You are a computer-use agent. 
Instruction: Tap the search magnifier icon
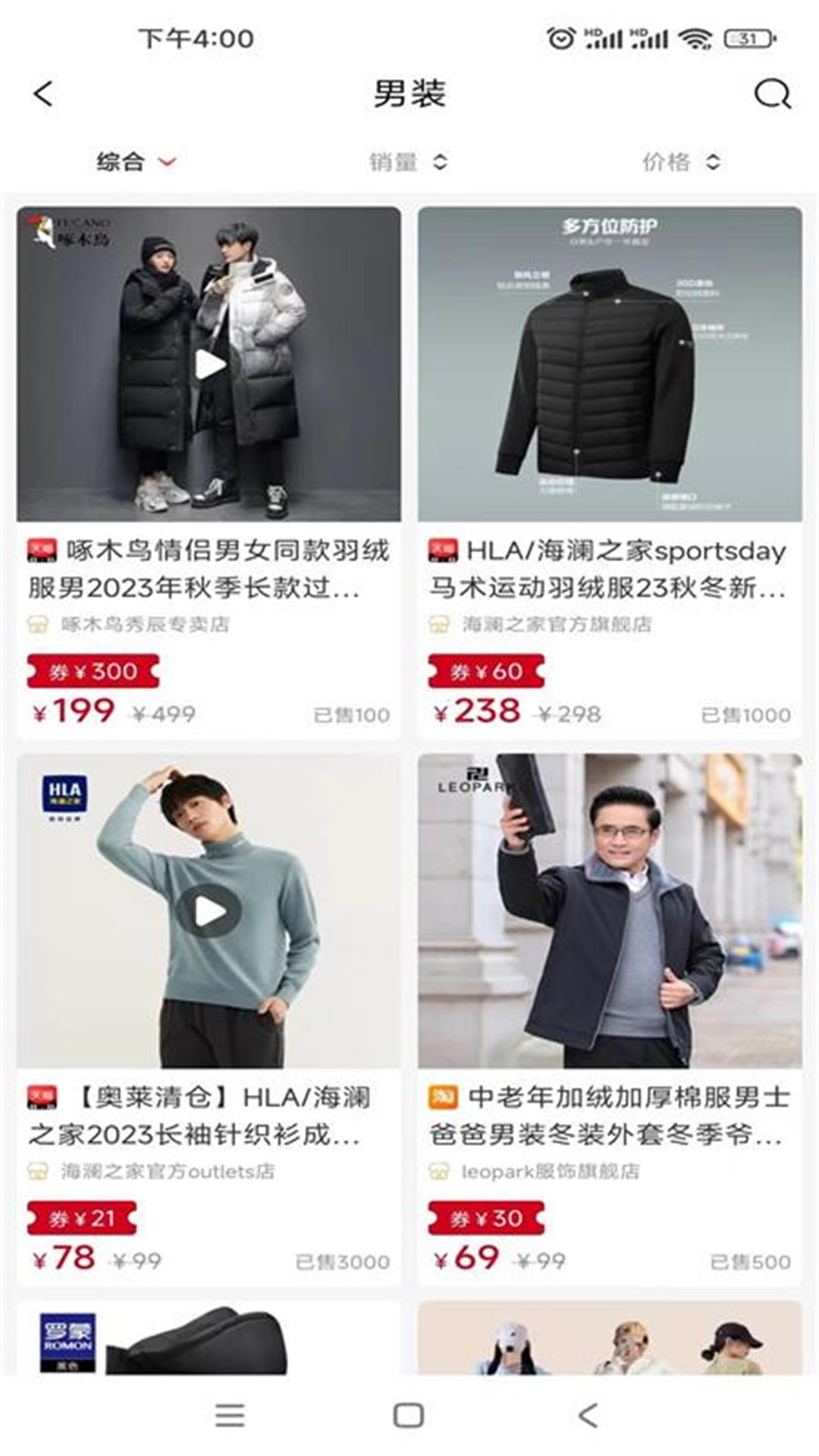pyautogui.click(x=773, y=94)
